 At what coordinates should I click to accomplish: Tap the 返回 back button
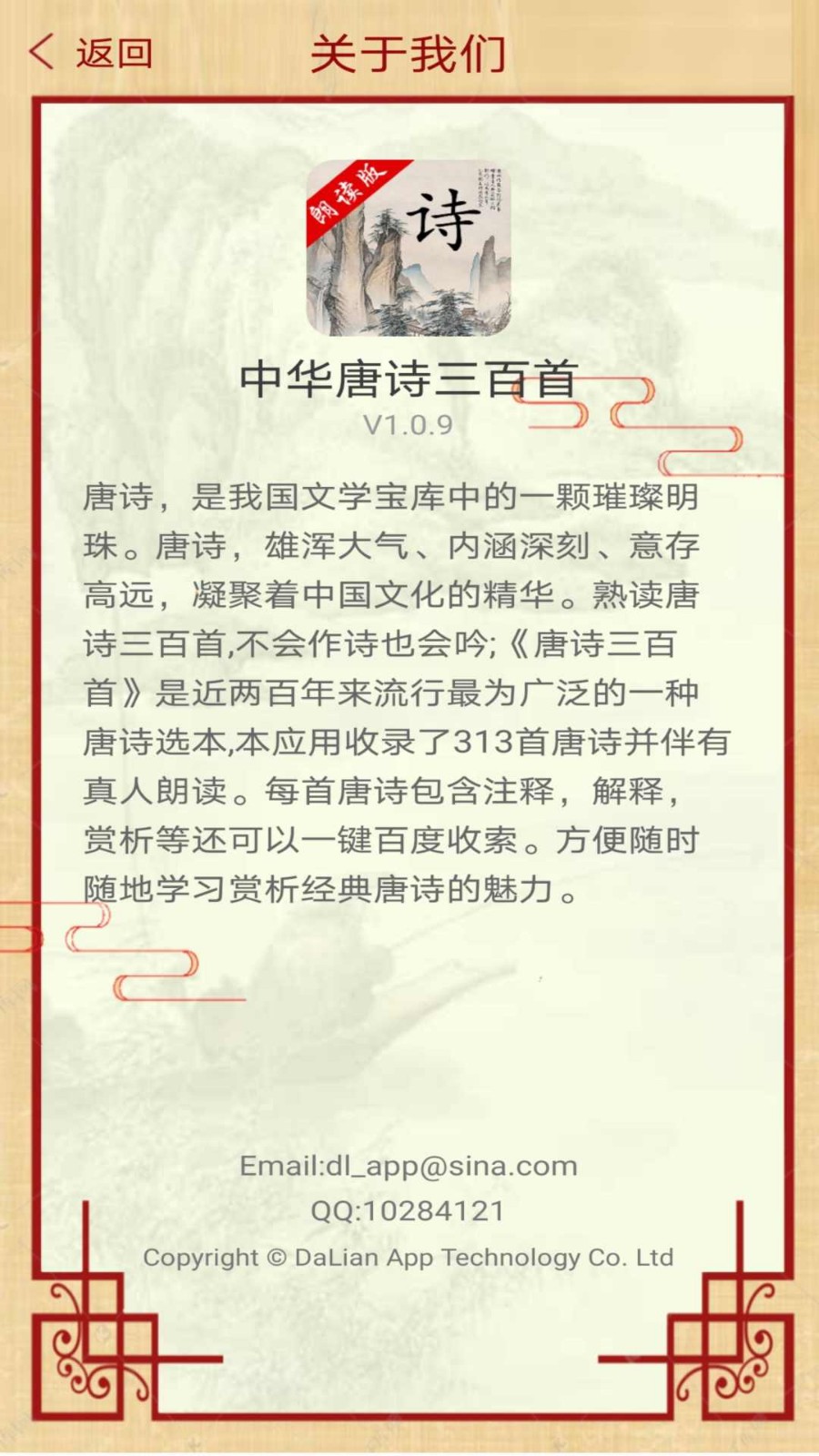(90, 53)
